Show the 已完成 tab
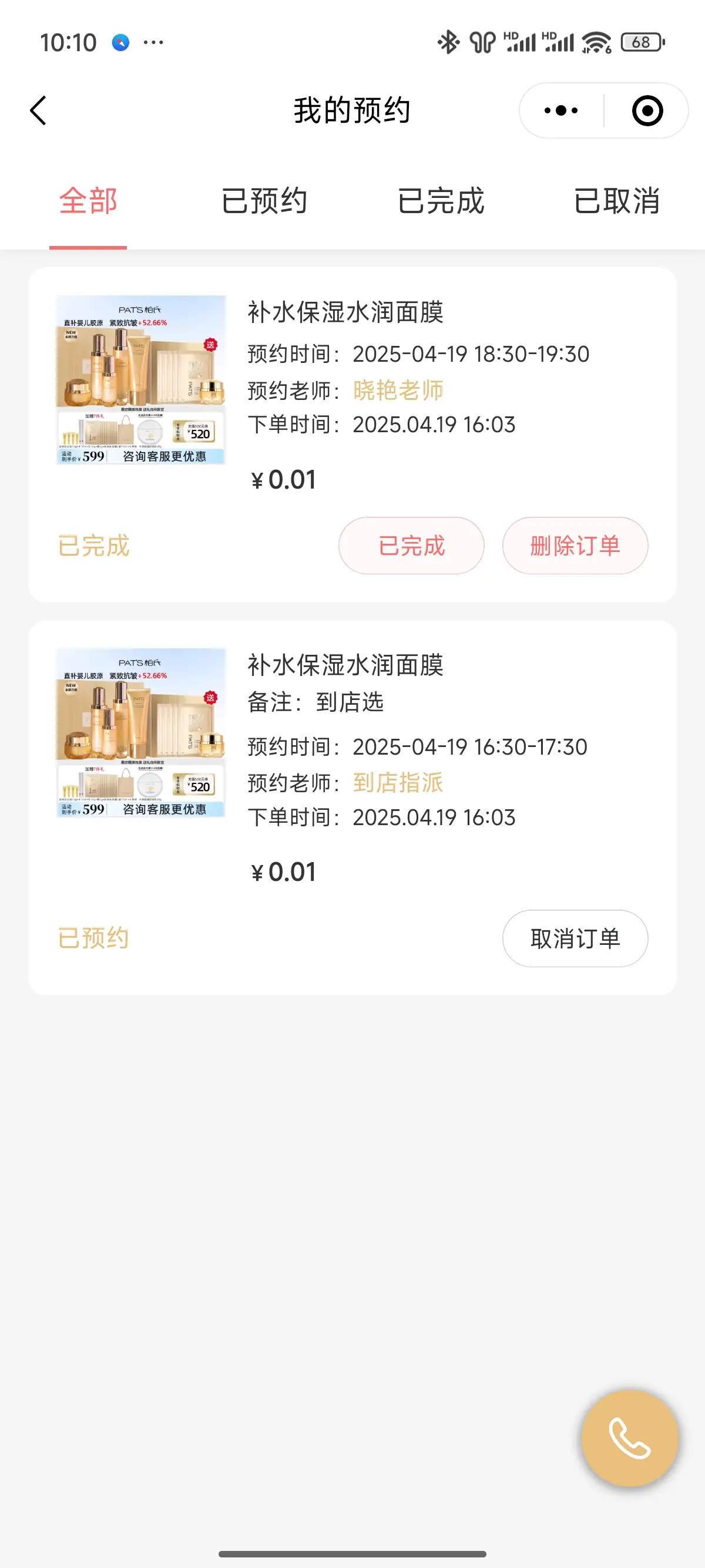This screenshot has width=705, height=1568. tap(441, 201)
